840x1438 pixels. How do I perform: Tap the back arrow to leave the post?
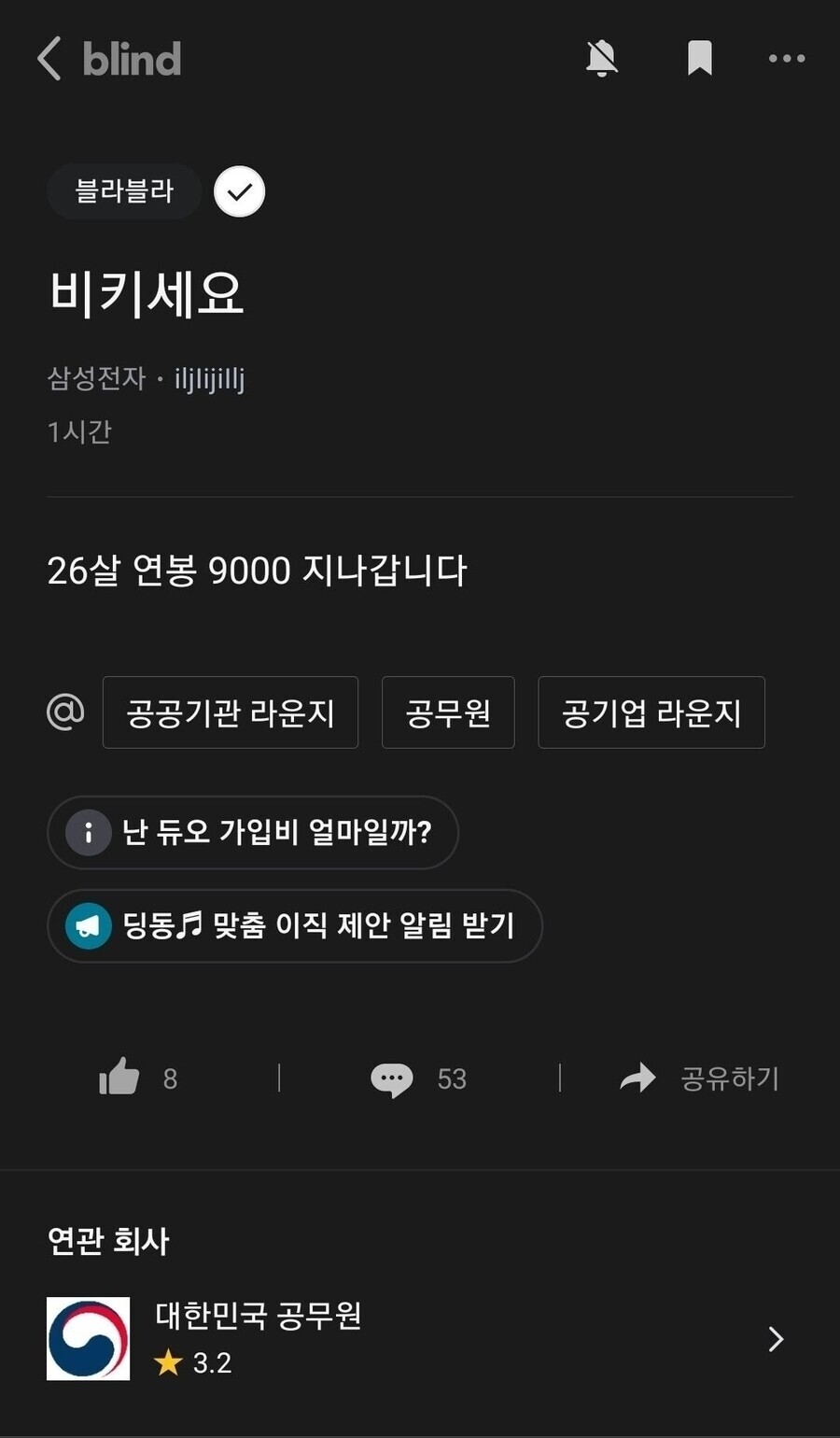pos(49,58)
